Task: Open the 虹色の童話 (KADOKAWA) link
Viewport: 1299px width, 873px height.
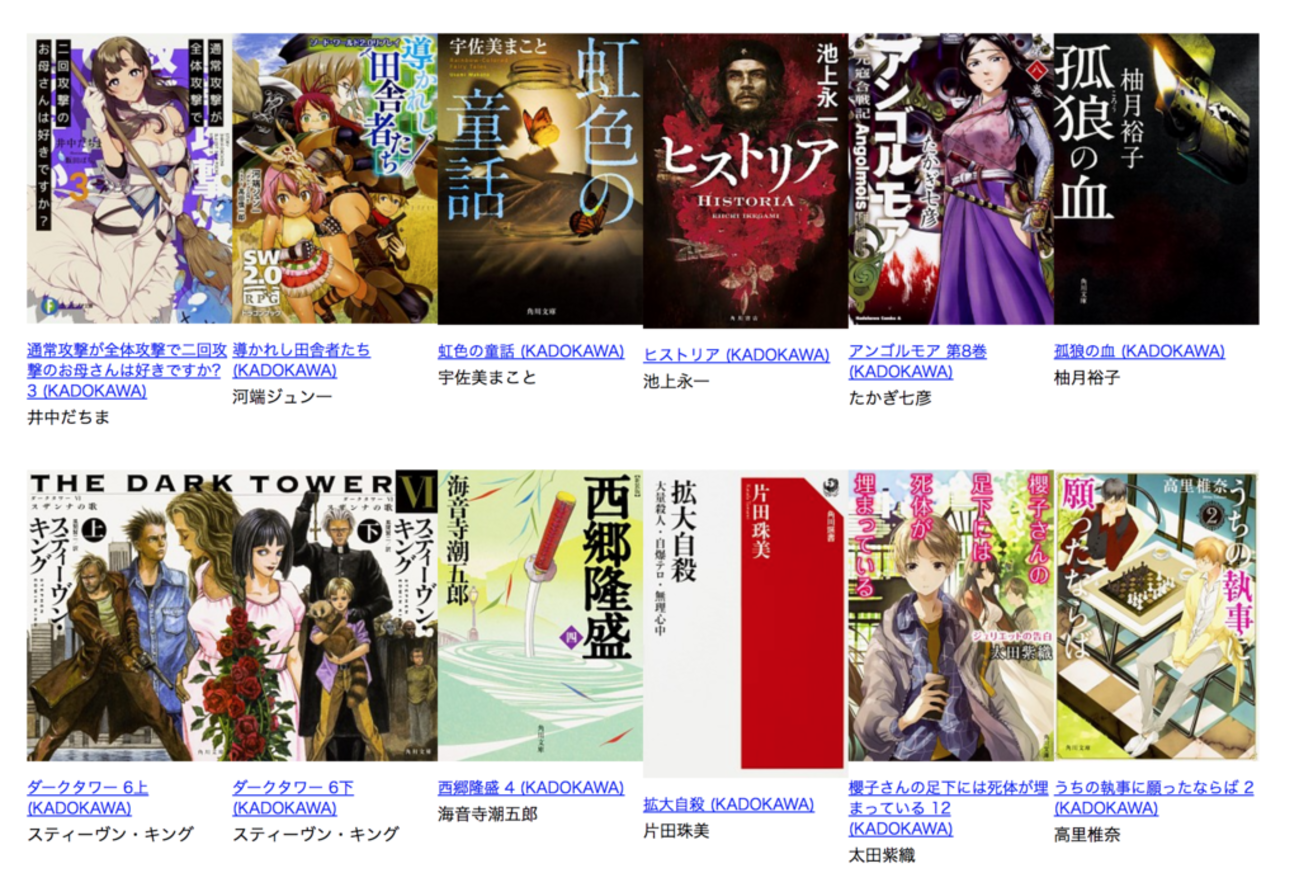Action: tap(531, 351)
